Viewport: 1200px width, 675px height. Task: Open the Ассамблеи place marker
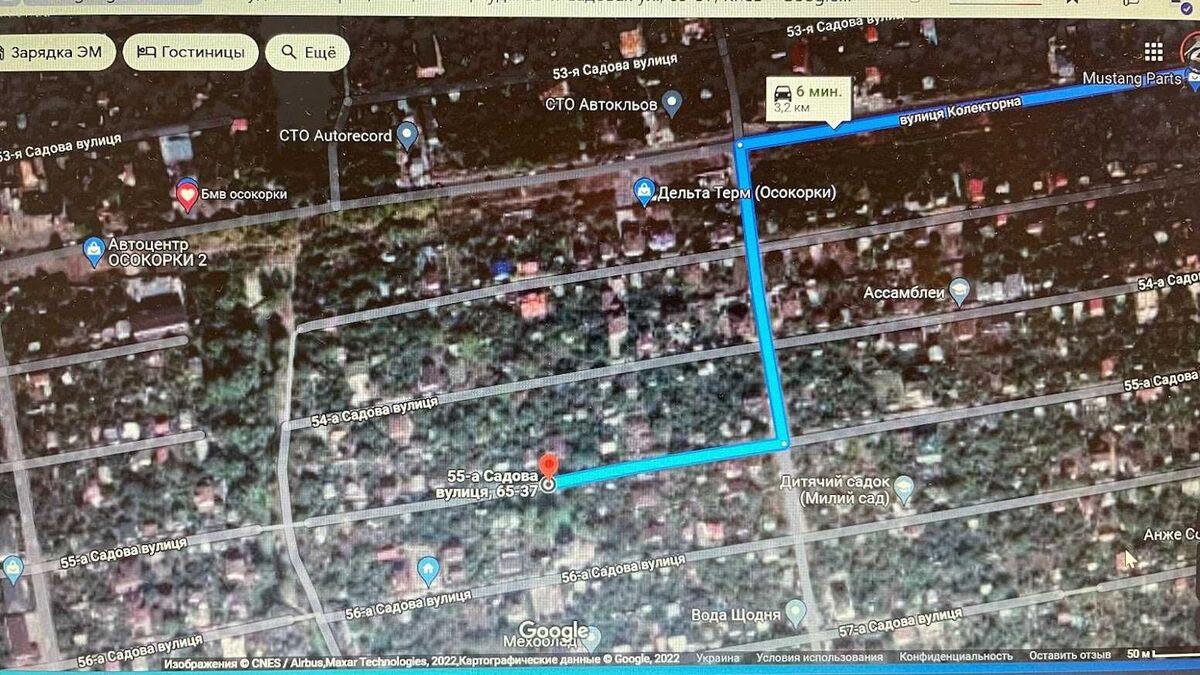[959, 292]
